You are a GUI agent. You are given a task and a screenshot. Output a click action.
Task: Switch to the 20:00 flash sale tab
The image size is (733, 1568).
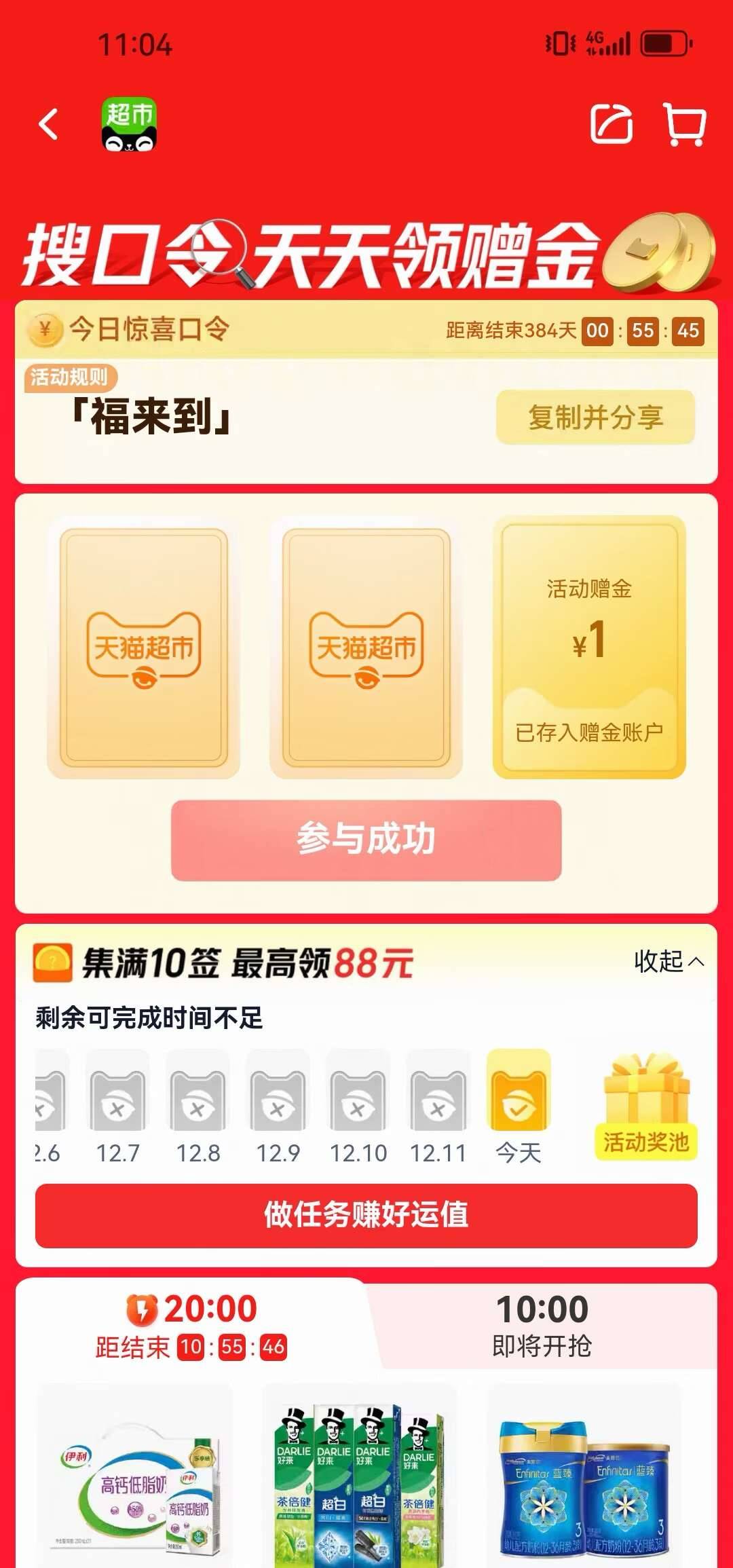(192, 1325)
